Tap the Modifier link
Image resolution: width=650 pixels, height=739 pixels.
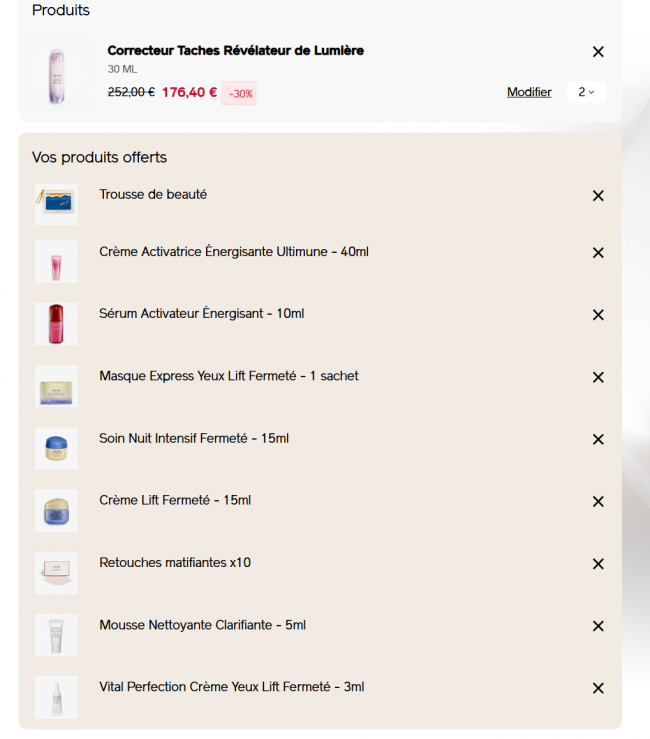(x=529, y=92)
